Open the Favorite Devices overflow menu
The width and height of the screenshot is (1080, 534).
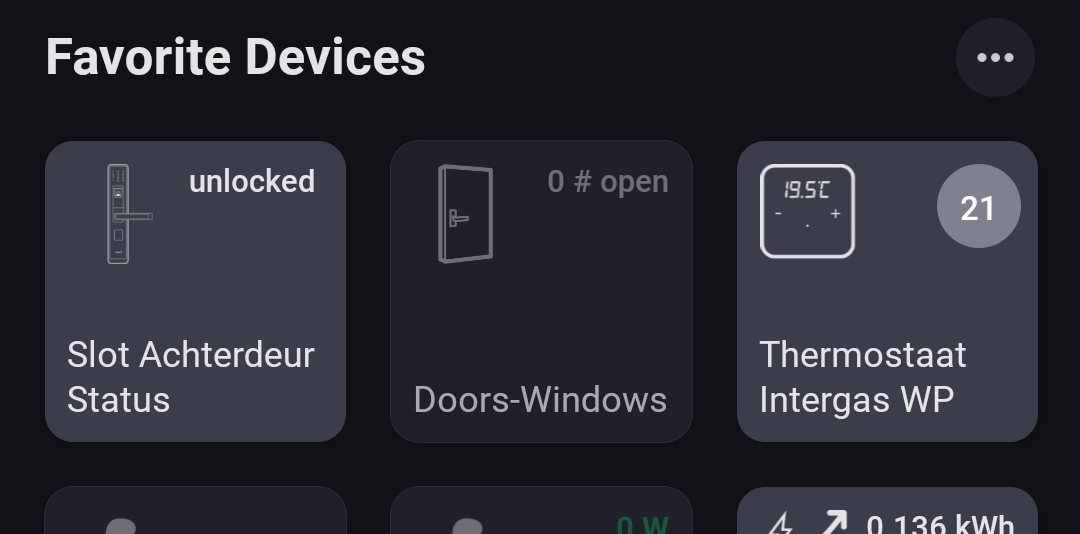(x=994, y=58)
